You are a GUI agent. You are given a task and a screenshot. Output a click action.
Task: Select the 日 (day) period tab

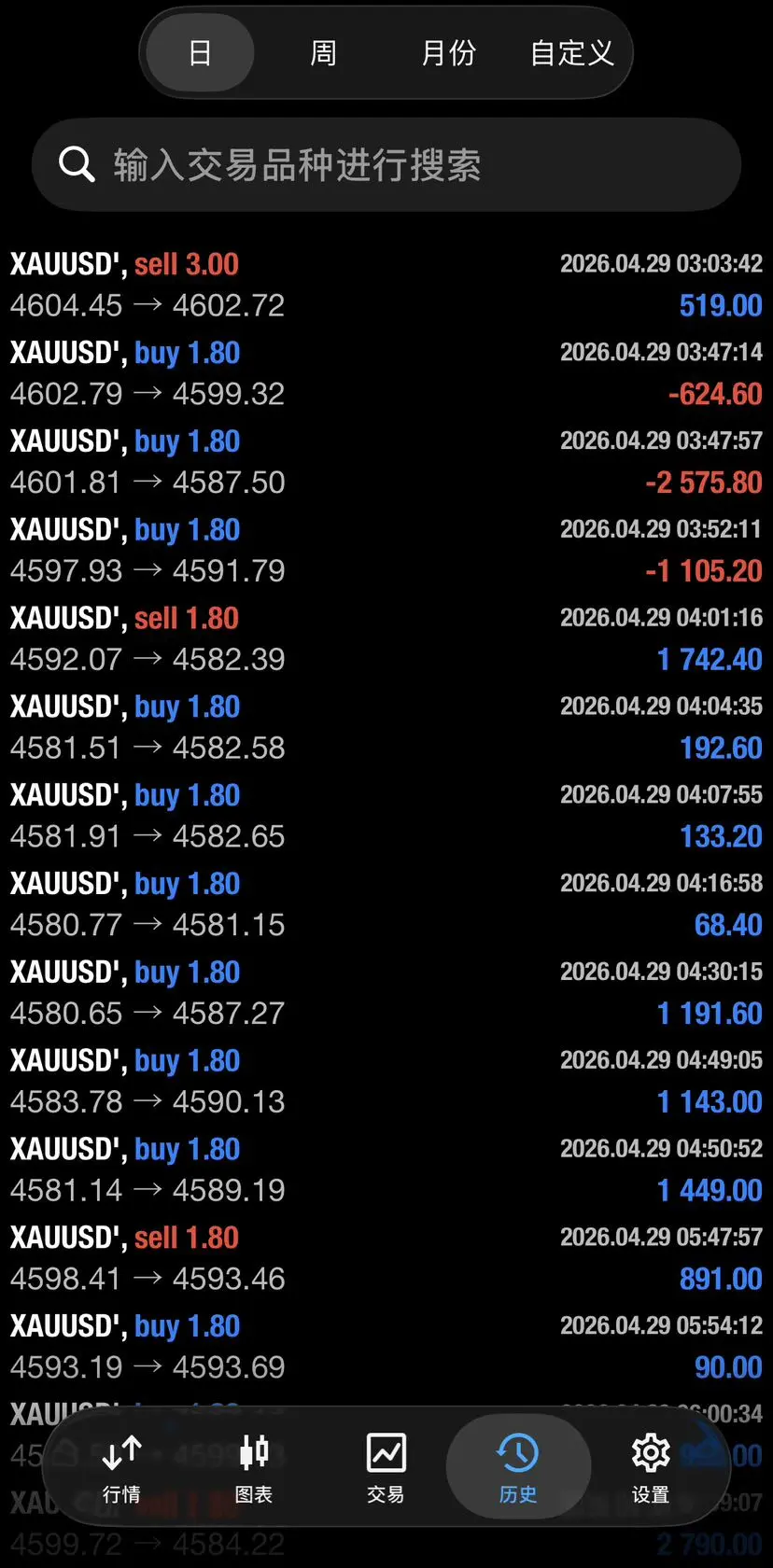[x=201, y=53]
